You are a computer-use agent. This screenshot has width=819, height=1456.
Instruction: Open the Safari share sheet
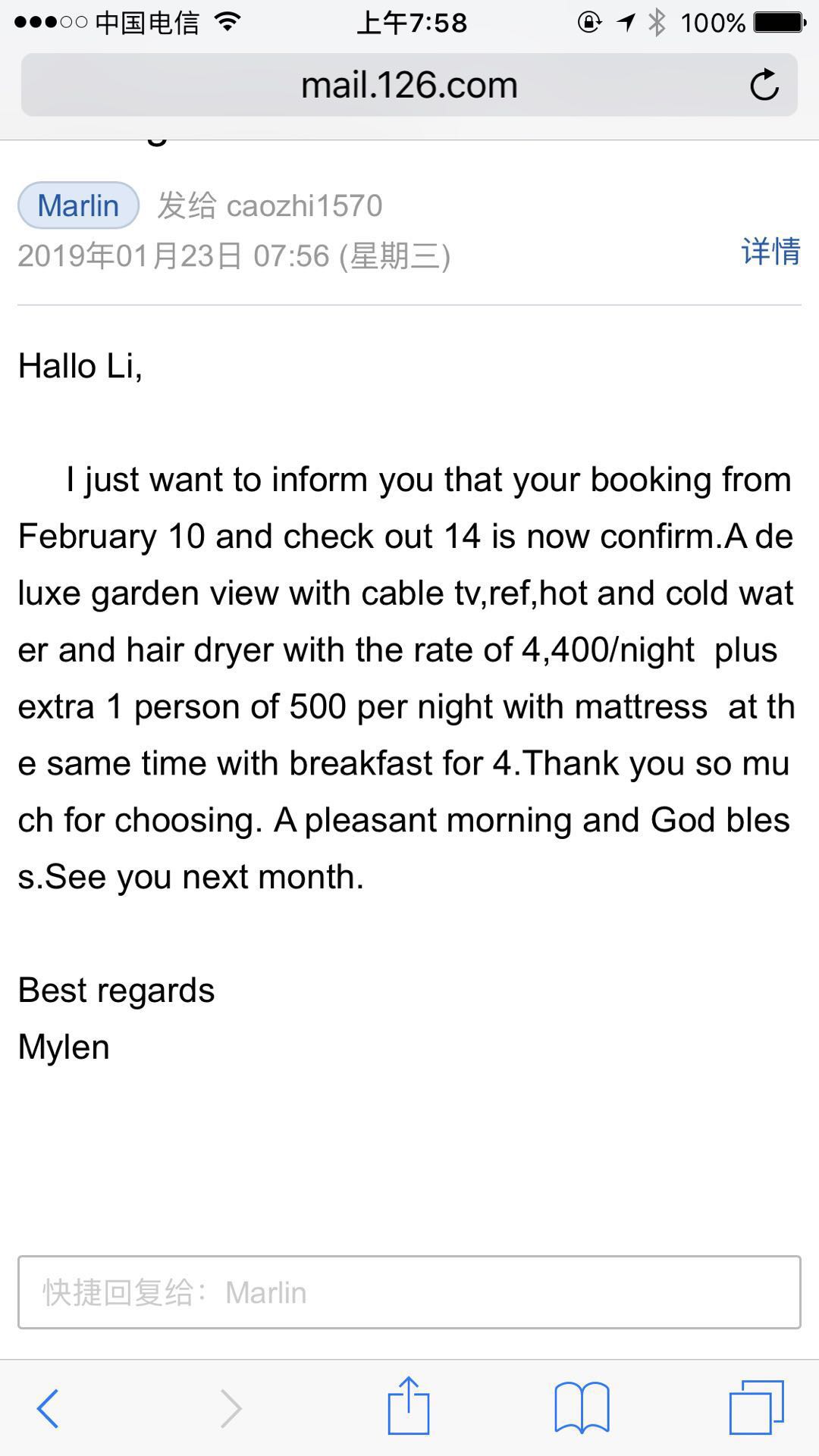click(x=409, y=1405)
